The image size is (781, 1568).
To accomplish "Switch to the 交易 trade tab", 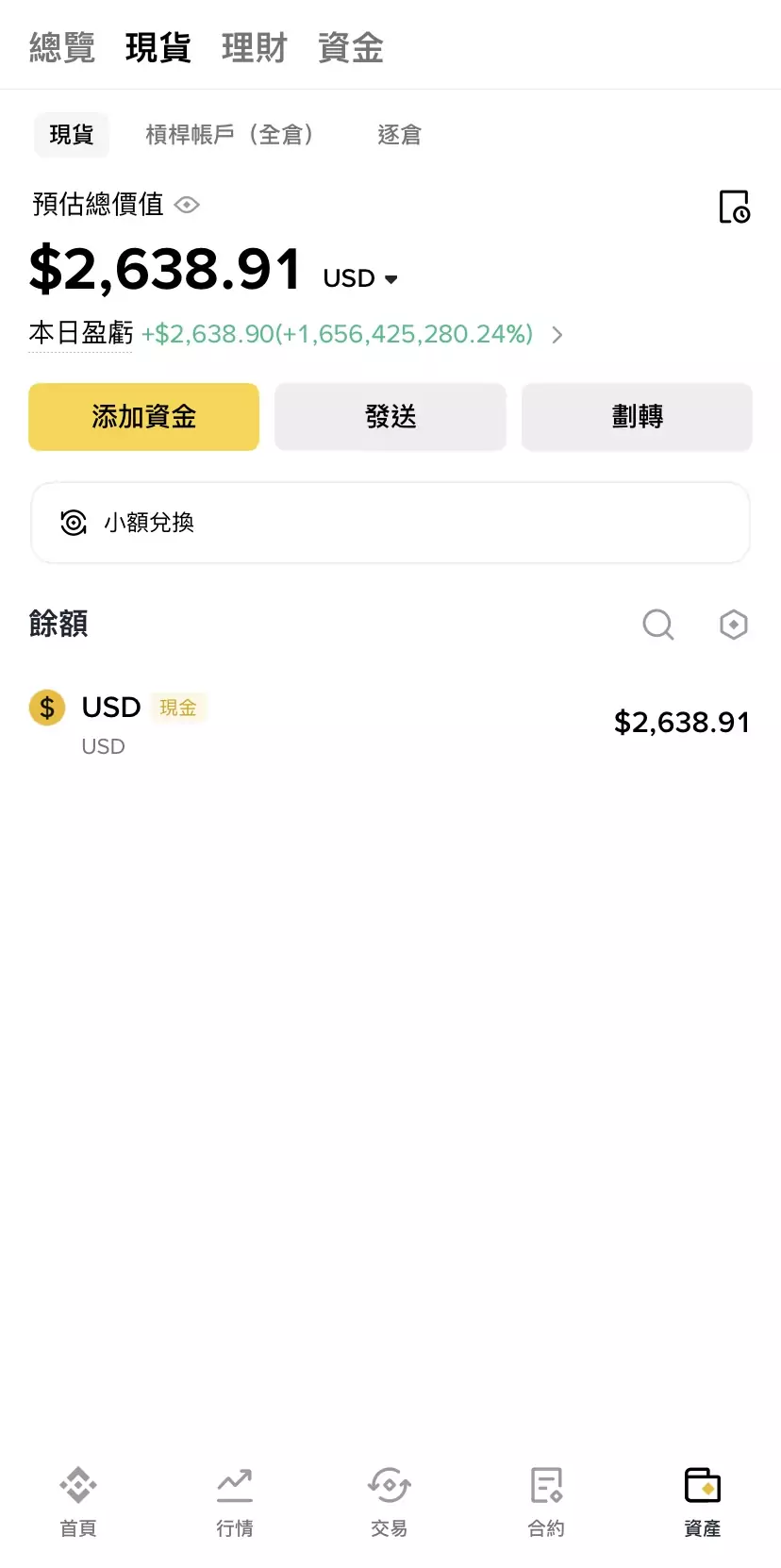I will pos(390,1500).
